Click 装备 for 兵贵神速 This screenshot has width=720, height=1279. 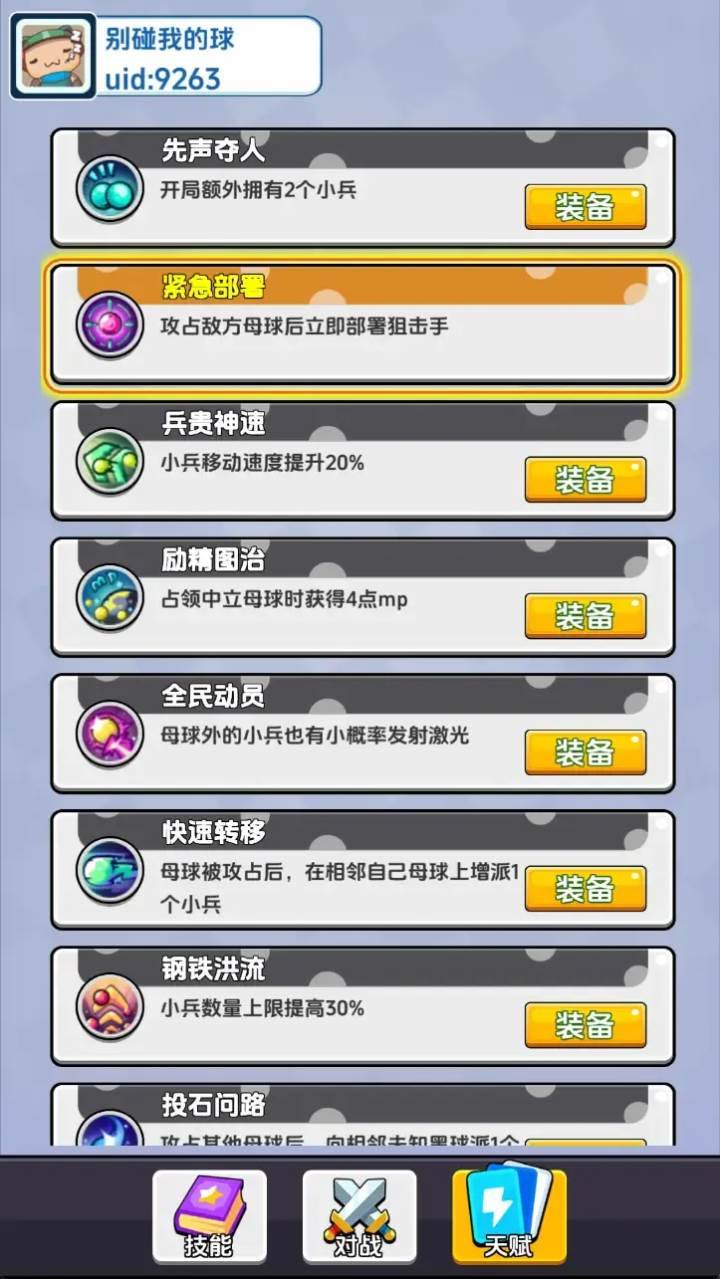point(587,477)
